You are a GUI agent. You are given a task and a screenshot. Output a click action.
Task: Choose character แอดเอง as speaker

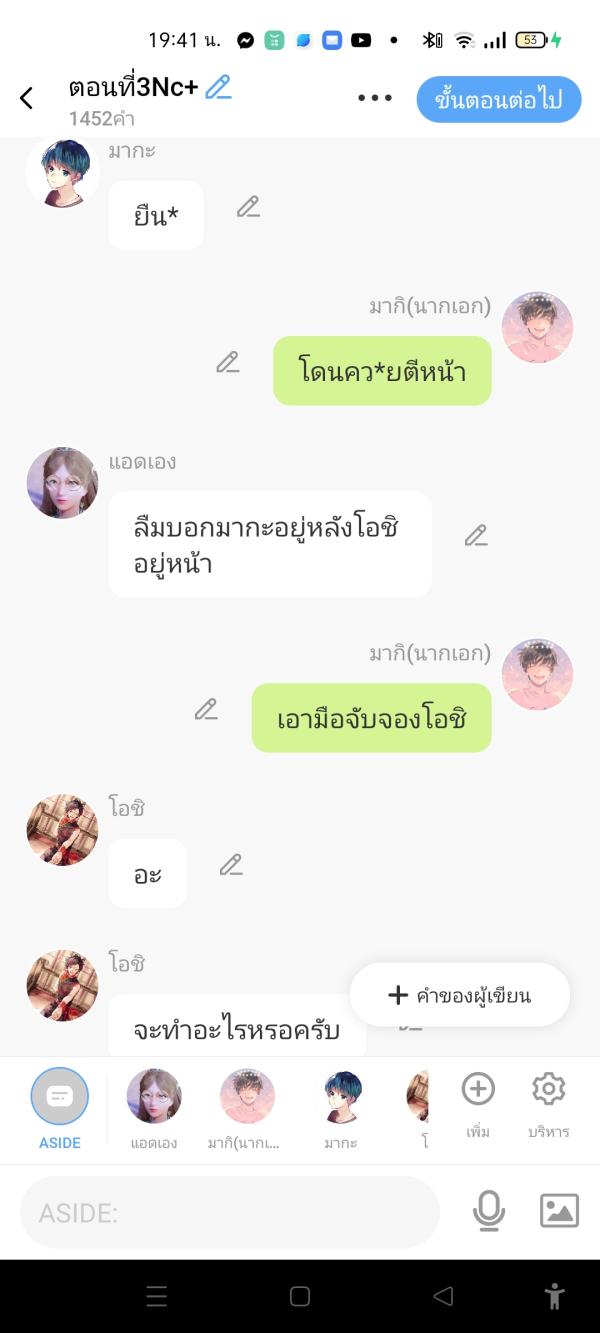154,1107
